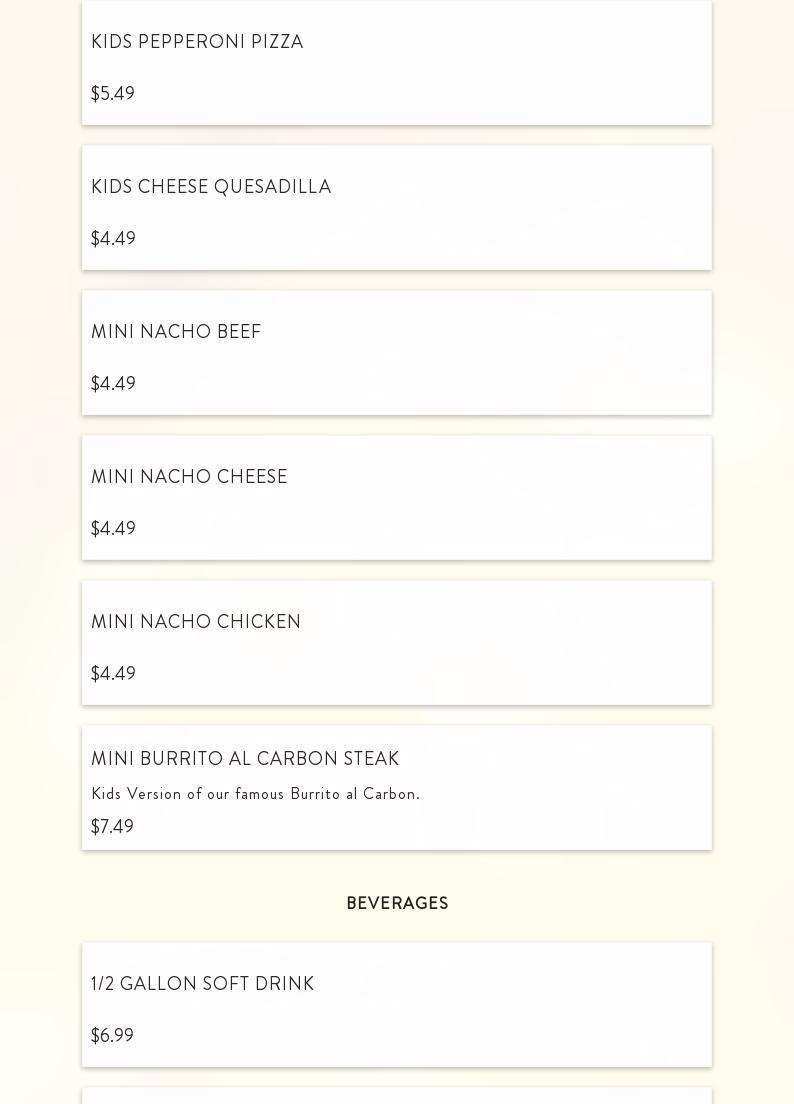Select the Mini Nacho Chicken item
The width and height of the screenshot is (794, 1104).
pos(396,643)
